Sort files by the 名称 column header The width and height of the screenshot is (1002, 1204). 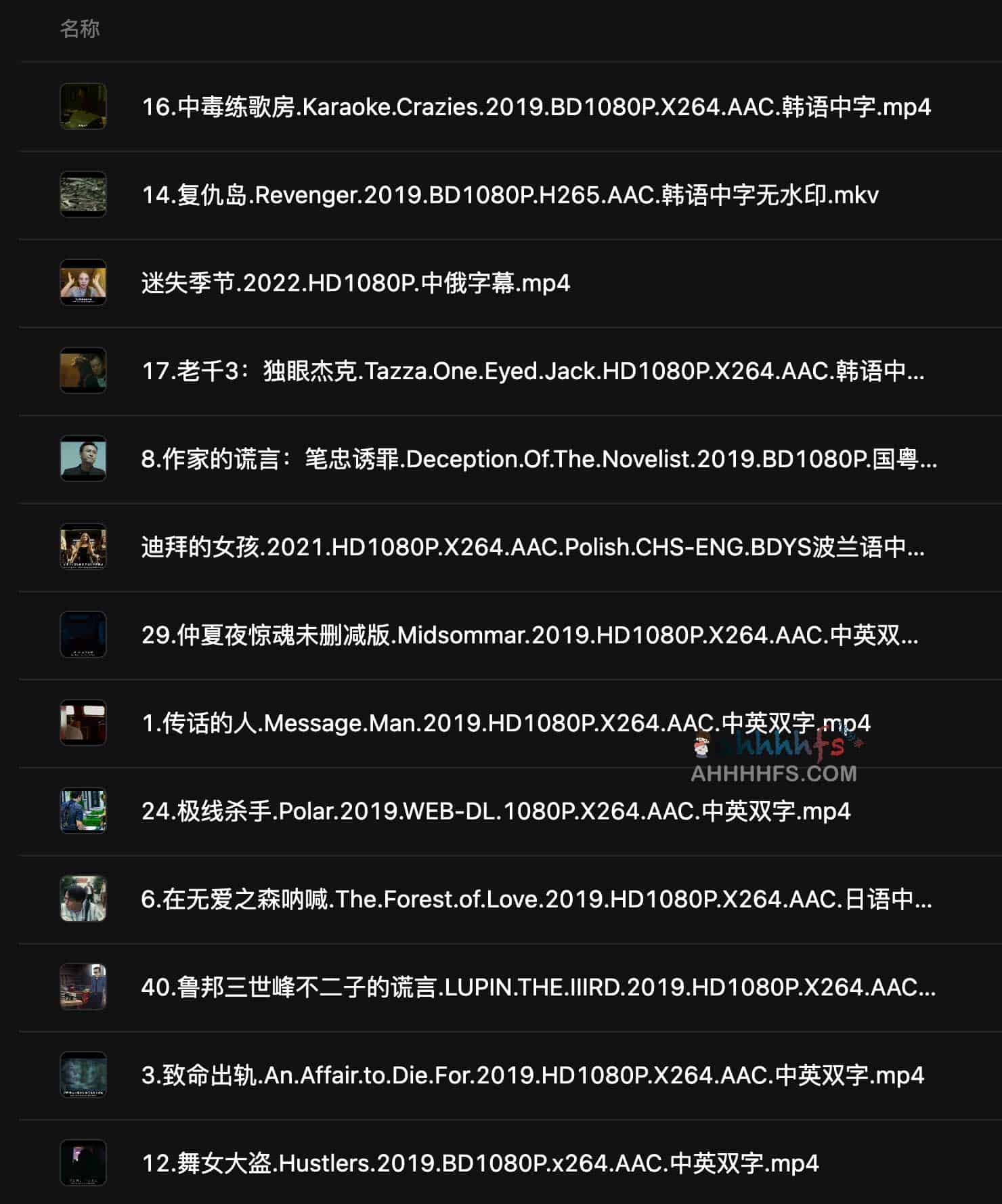80,29
